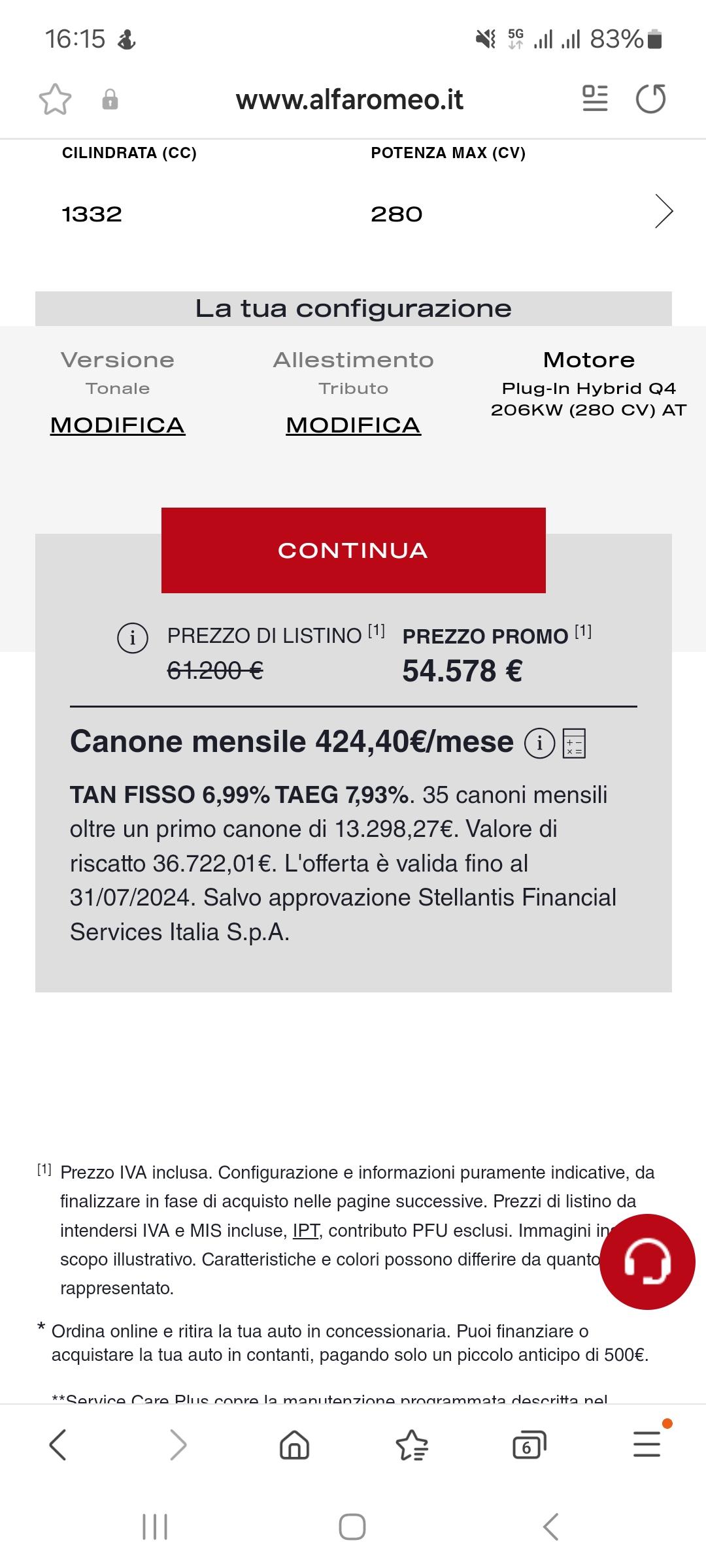The height and width of the screenshot is (1568, 706).
Task: Reload the alfaromeo.it page
Action: pos(651,99)
